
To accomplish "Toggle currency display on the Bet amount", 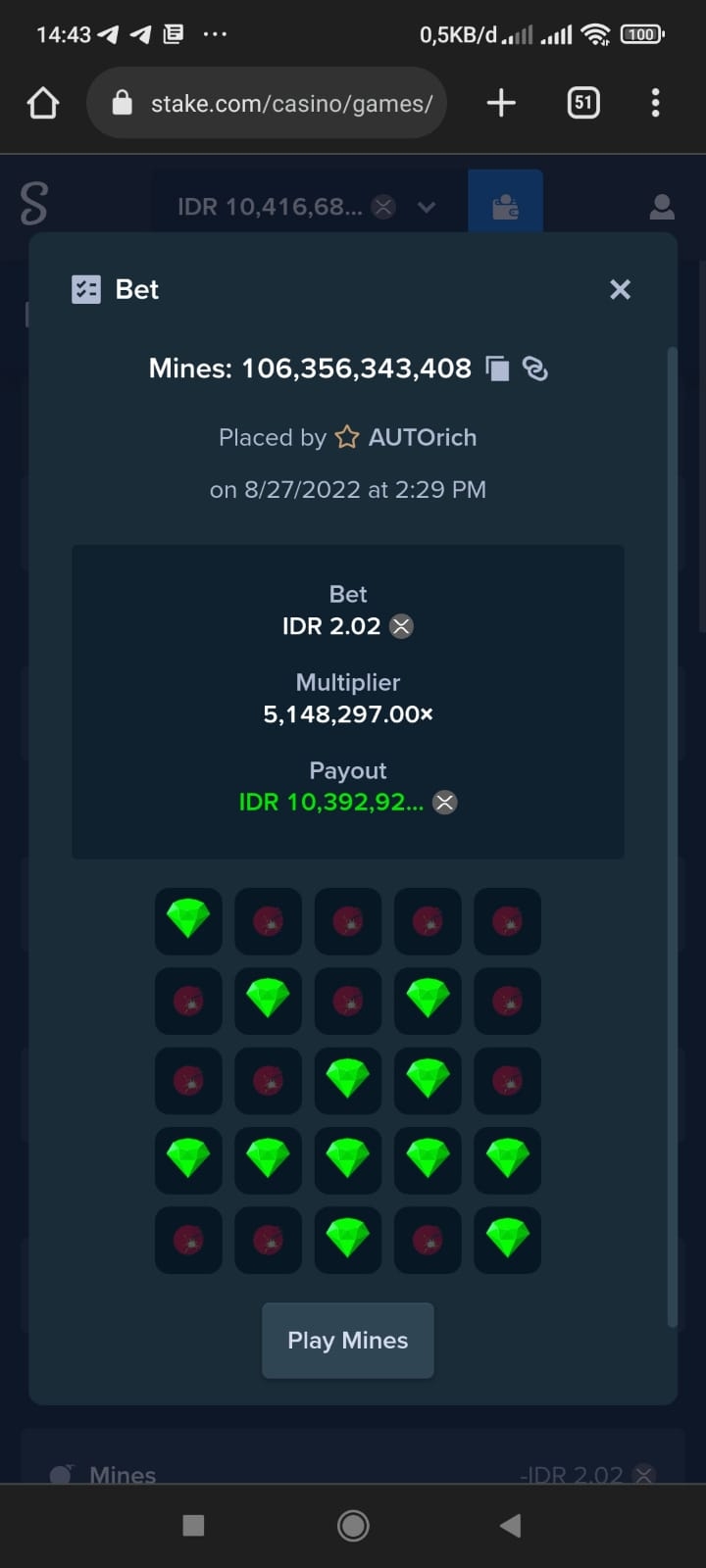I will [400, 626].
